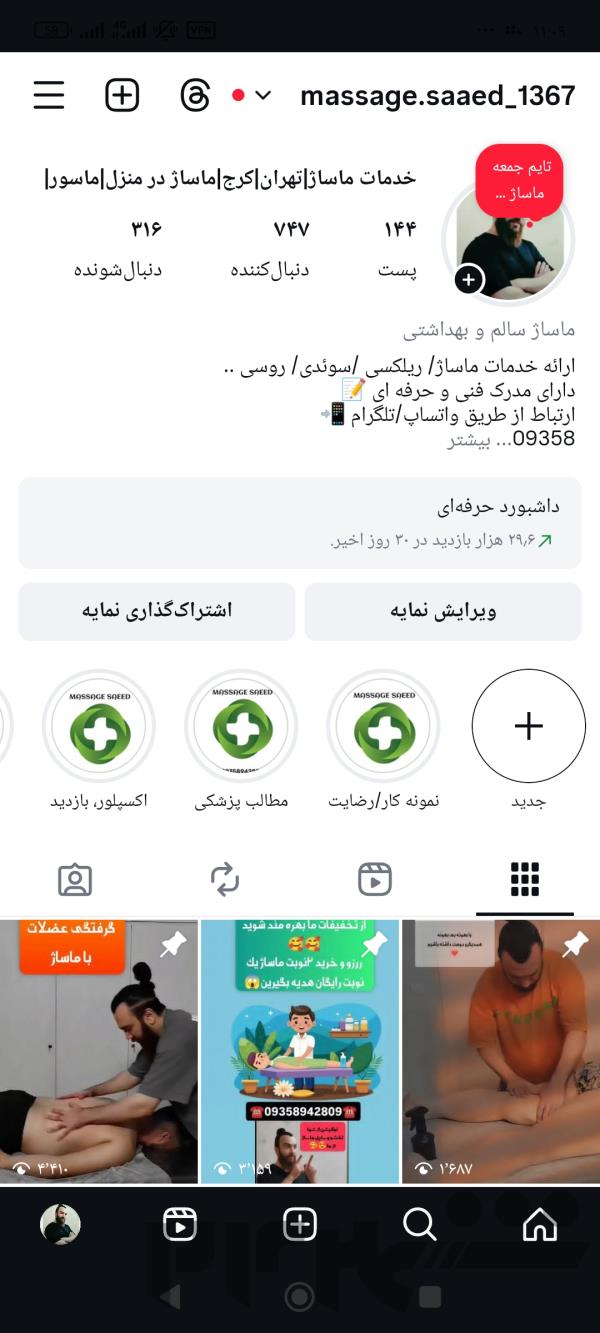600x1333 pixels.
Task: Expand bio with بیشتر link
Action: pos(467,440)
